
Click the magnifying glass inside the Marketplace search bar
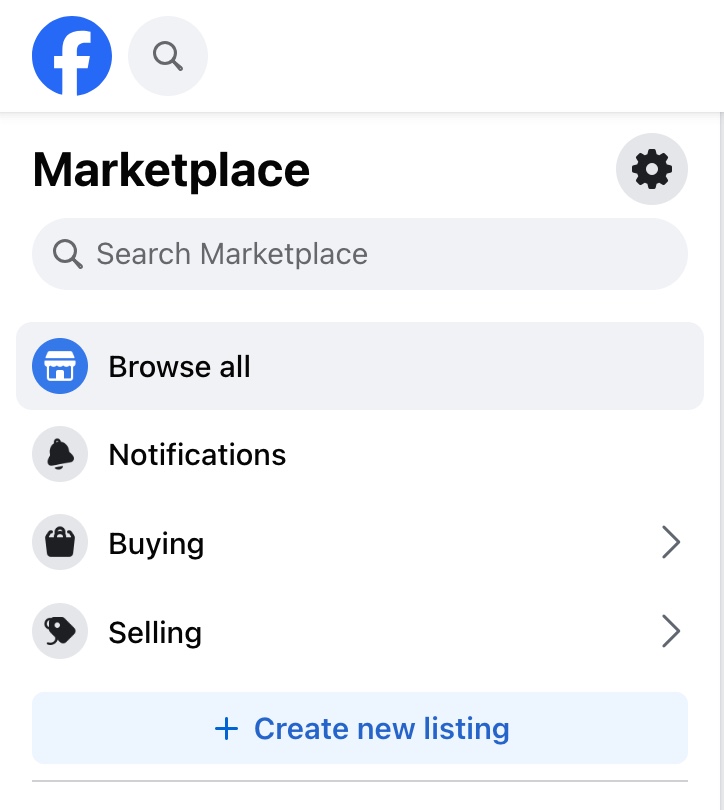tap(67, 254)
